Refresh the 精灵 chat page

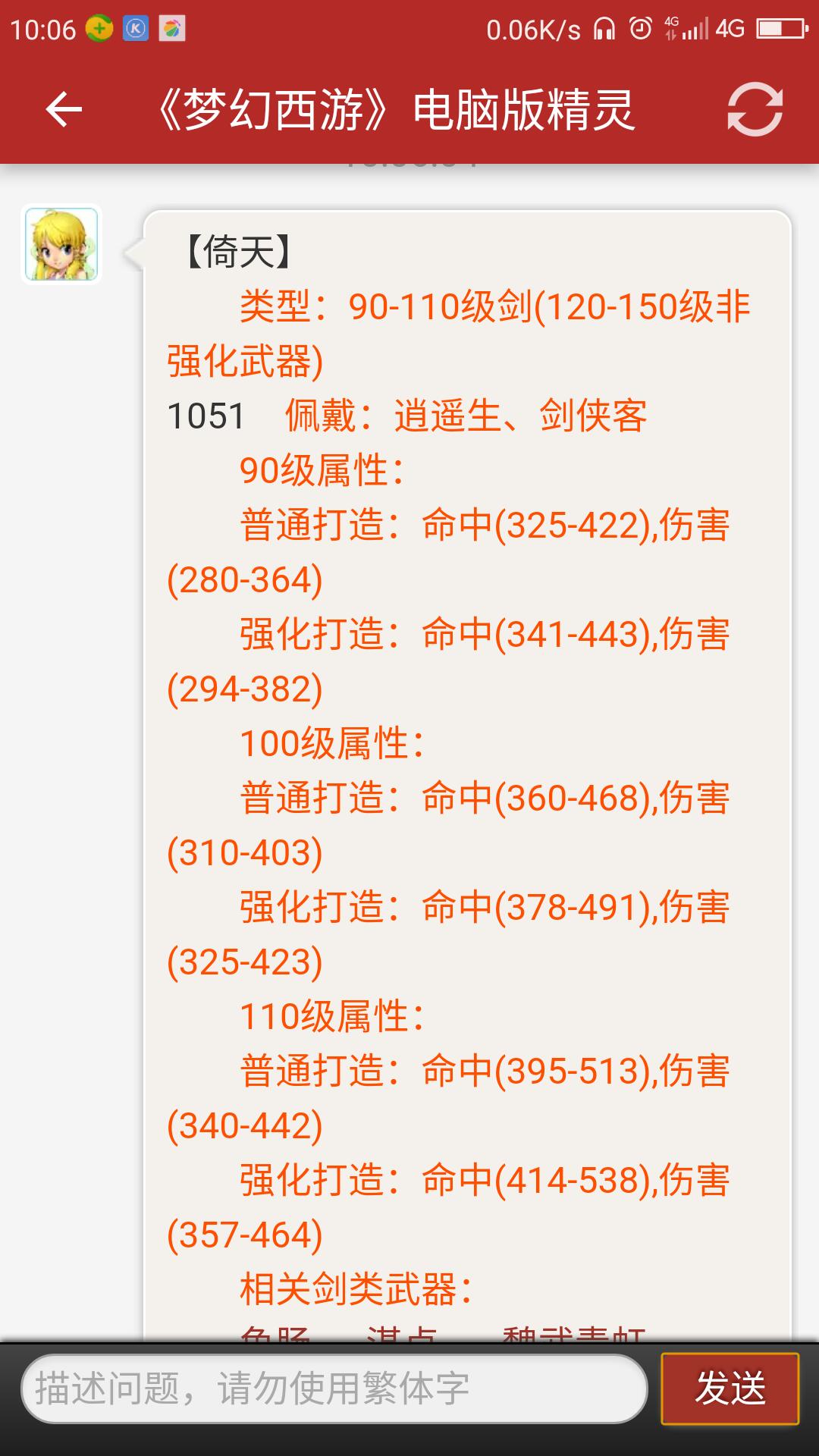(x=755, y=110)
